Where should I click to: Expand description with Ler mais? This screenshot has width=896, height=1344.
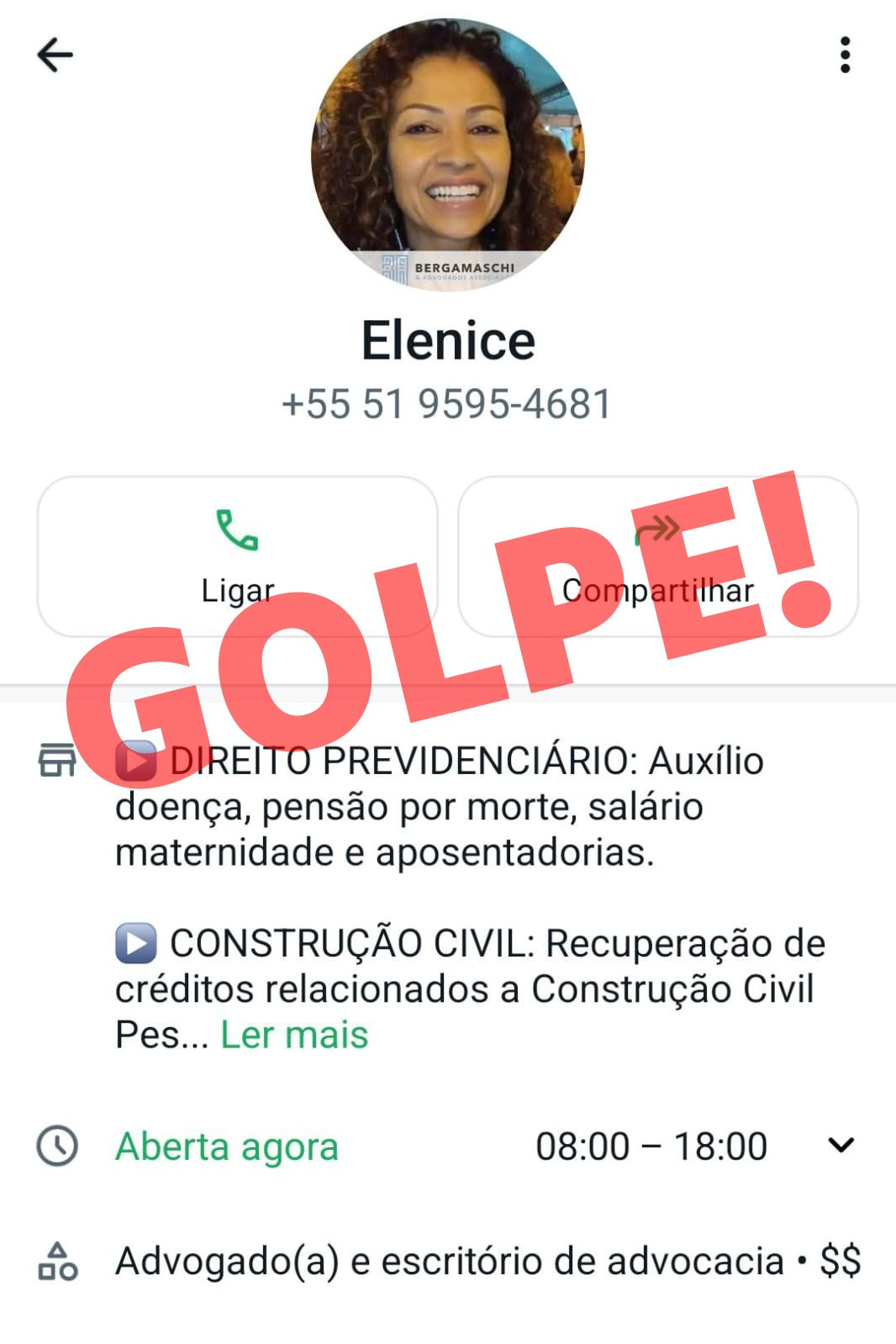294,1035
